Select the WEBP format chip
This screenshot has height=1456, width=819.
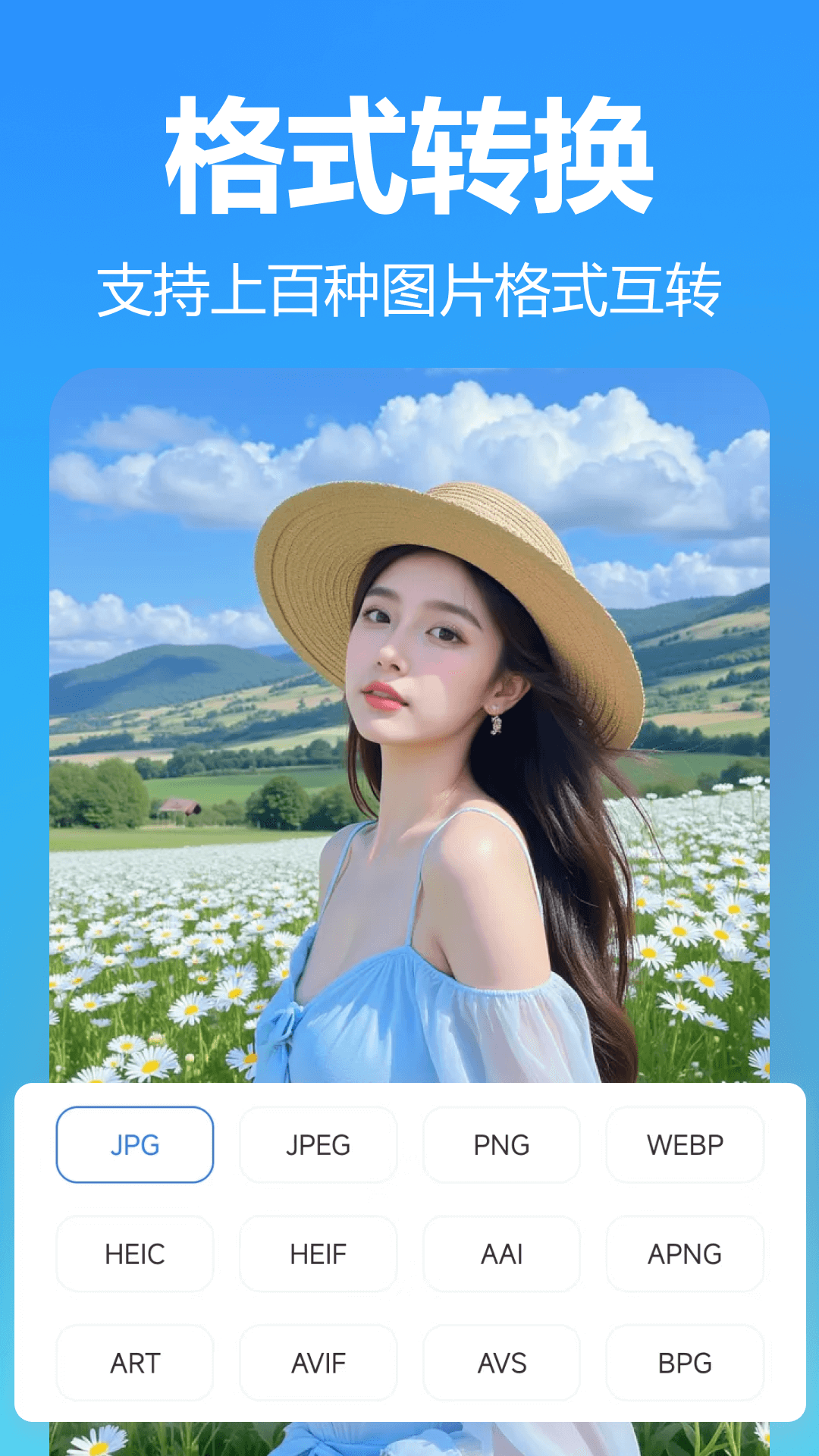[685, 1145]
